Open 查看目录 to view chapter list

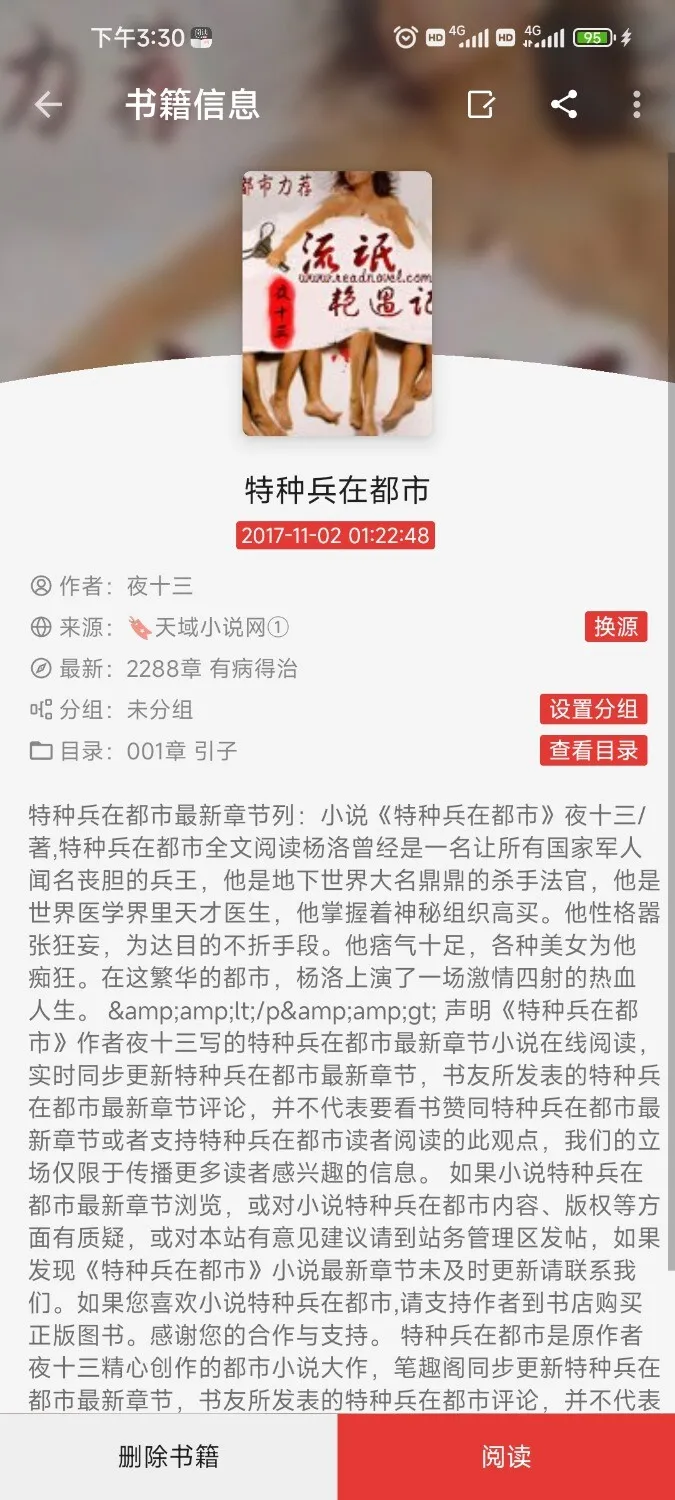click(x=593, y=750)
